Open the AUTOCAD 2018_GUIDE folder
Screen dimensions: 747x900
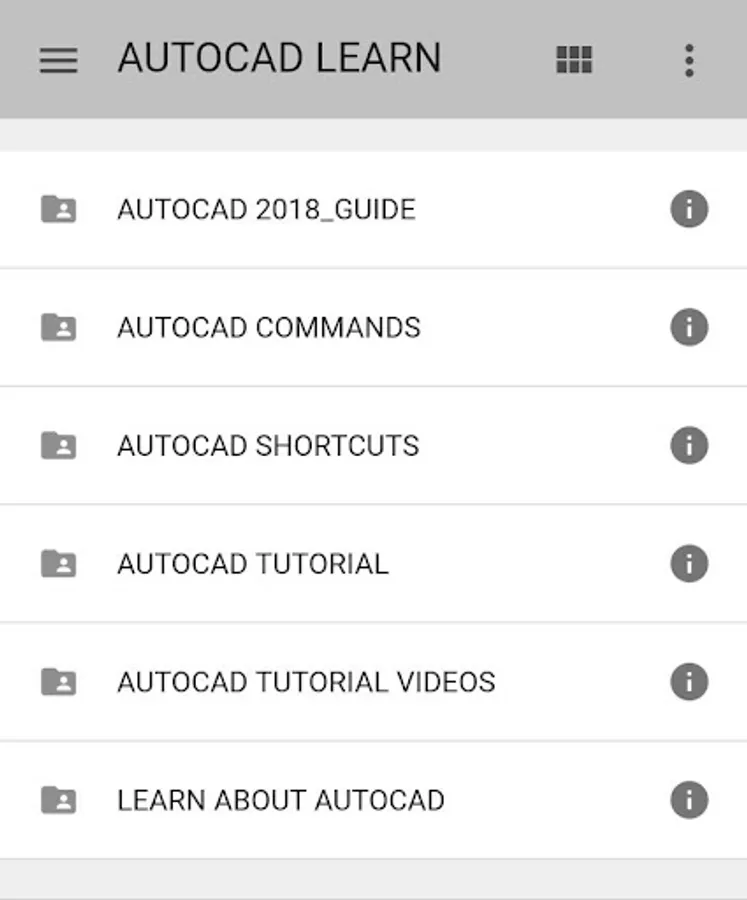[266, 209]
